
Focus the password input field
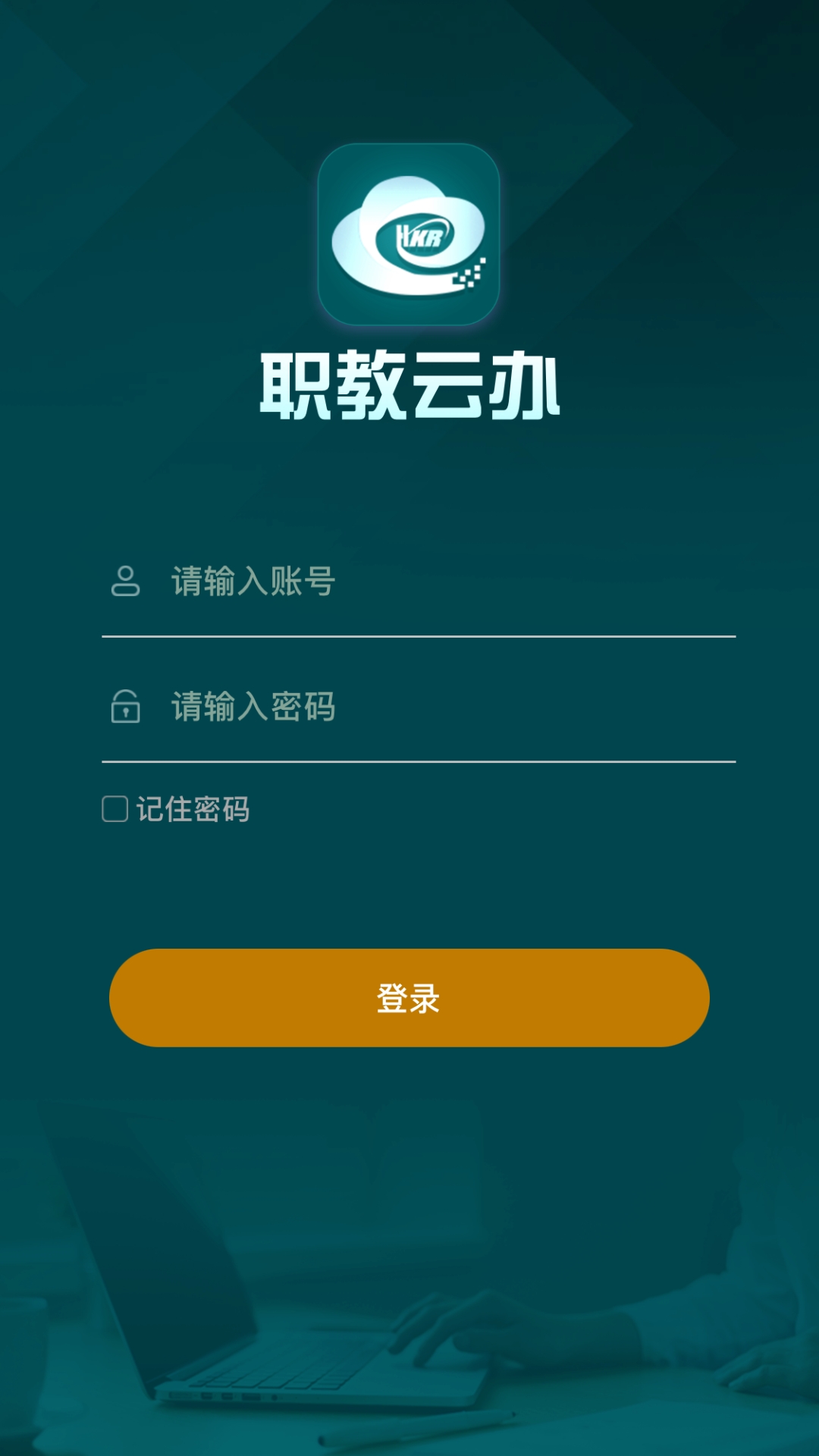[447, 708]
